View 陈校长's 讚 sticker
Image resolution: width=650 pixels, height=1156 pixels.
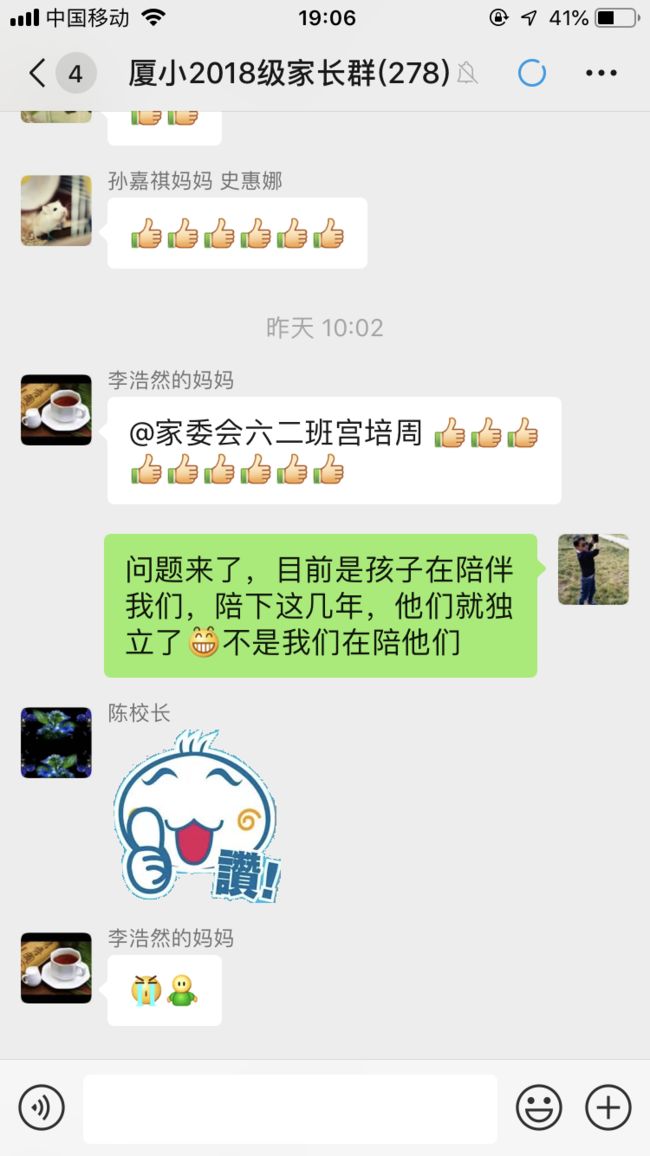[197, 815]
